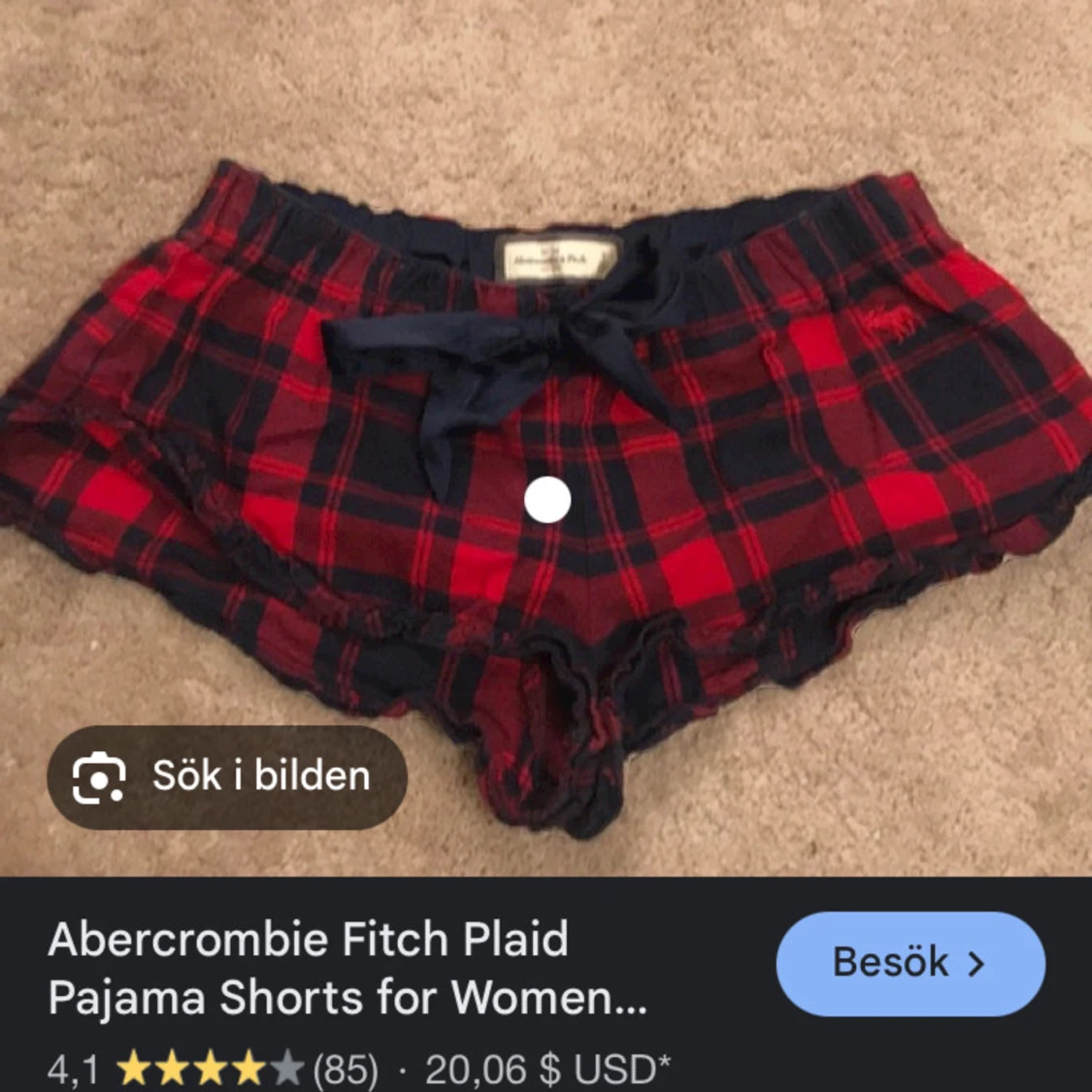The height and width of the screenshot is (1092, 1092).
Task: Open the Abercrombie Fitch Plaid Pajama Shorts title
Action: (347, 968)
